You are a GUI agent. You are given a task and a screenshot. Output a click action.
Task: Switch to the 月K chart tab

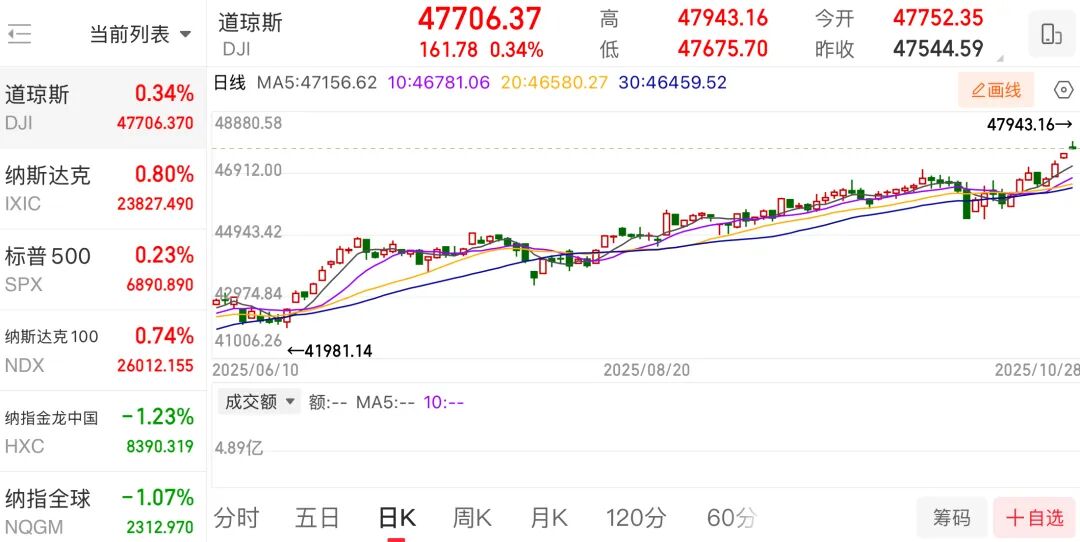(548, 518)
